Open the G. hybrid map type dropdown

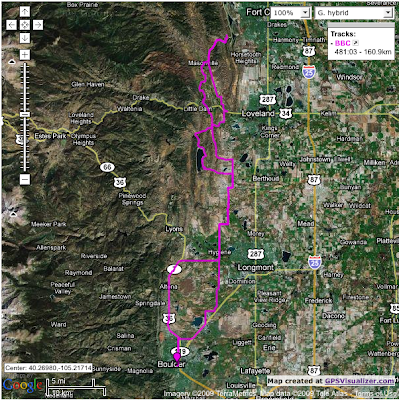pyautogui.click(x=354, y=13)
